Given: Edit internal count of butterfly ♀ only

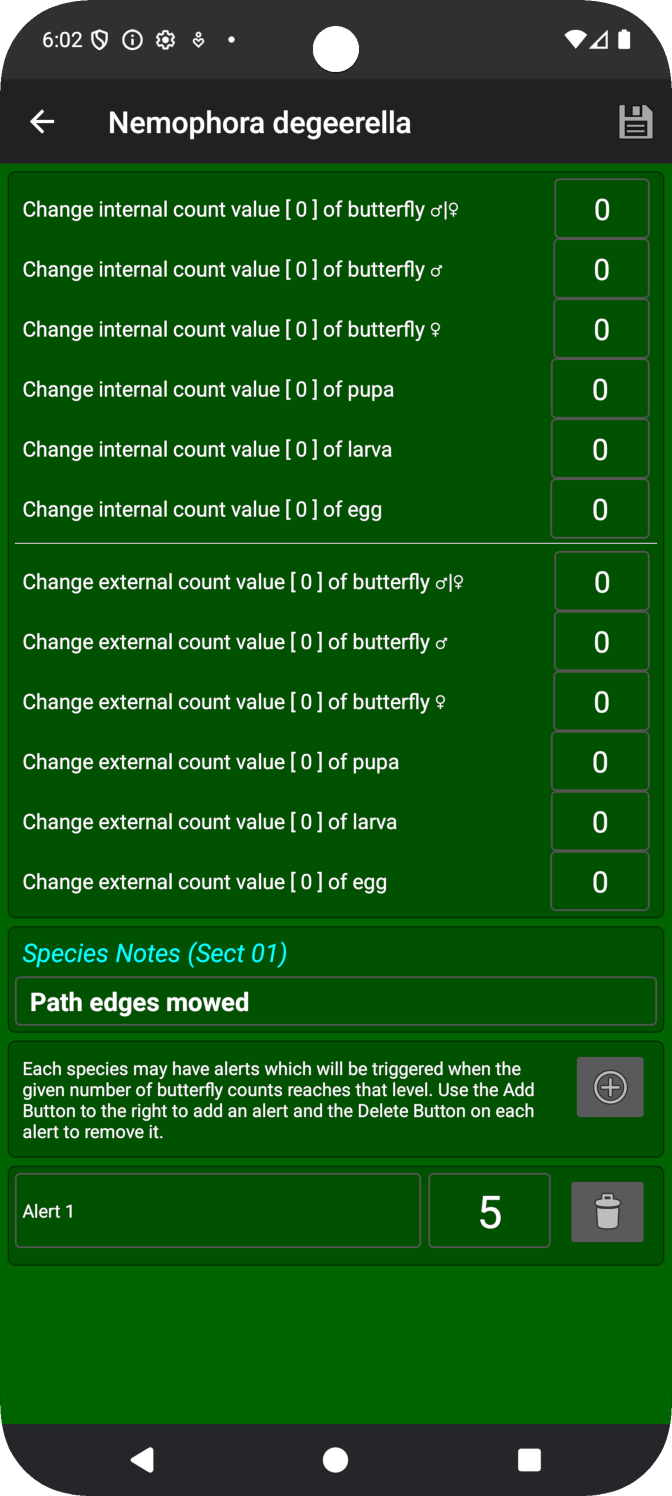Looking at the screenshot, I should click(601, 329).
